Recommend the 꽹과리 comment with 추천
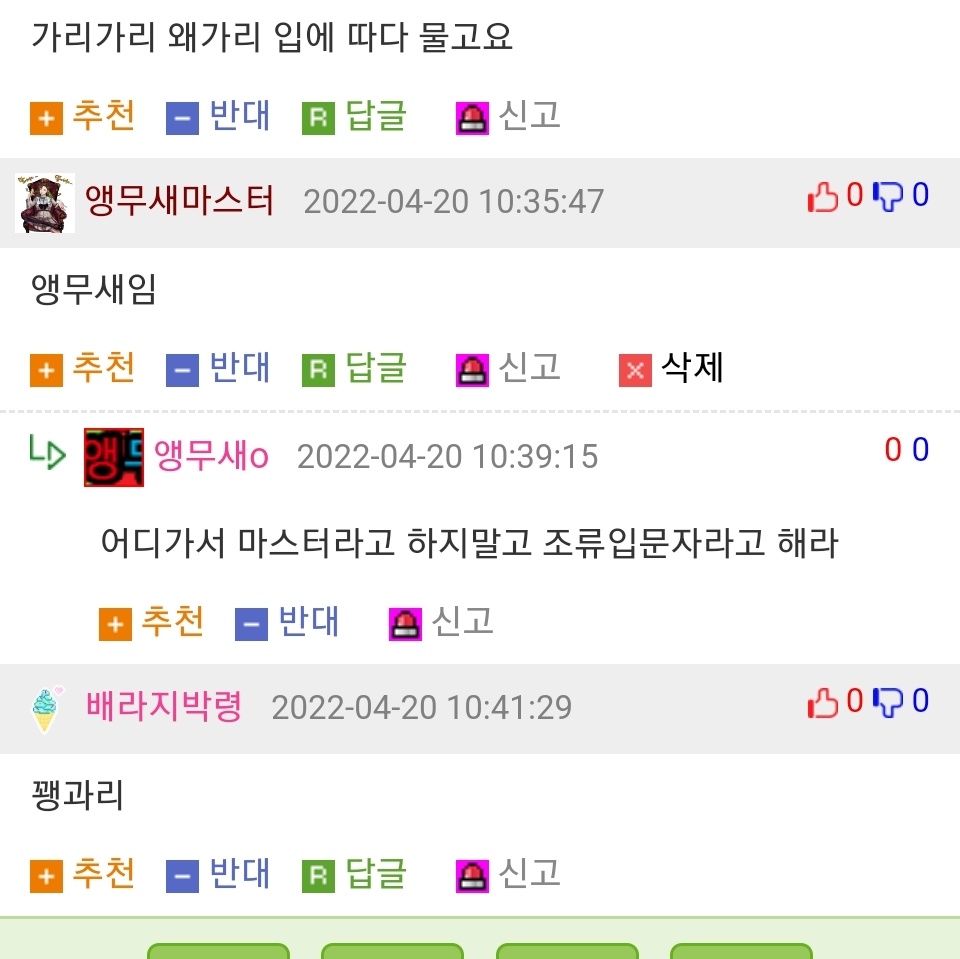Viewport: 960px width, 959px height. click(x=83, y=874)
